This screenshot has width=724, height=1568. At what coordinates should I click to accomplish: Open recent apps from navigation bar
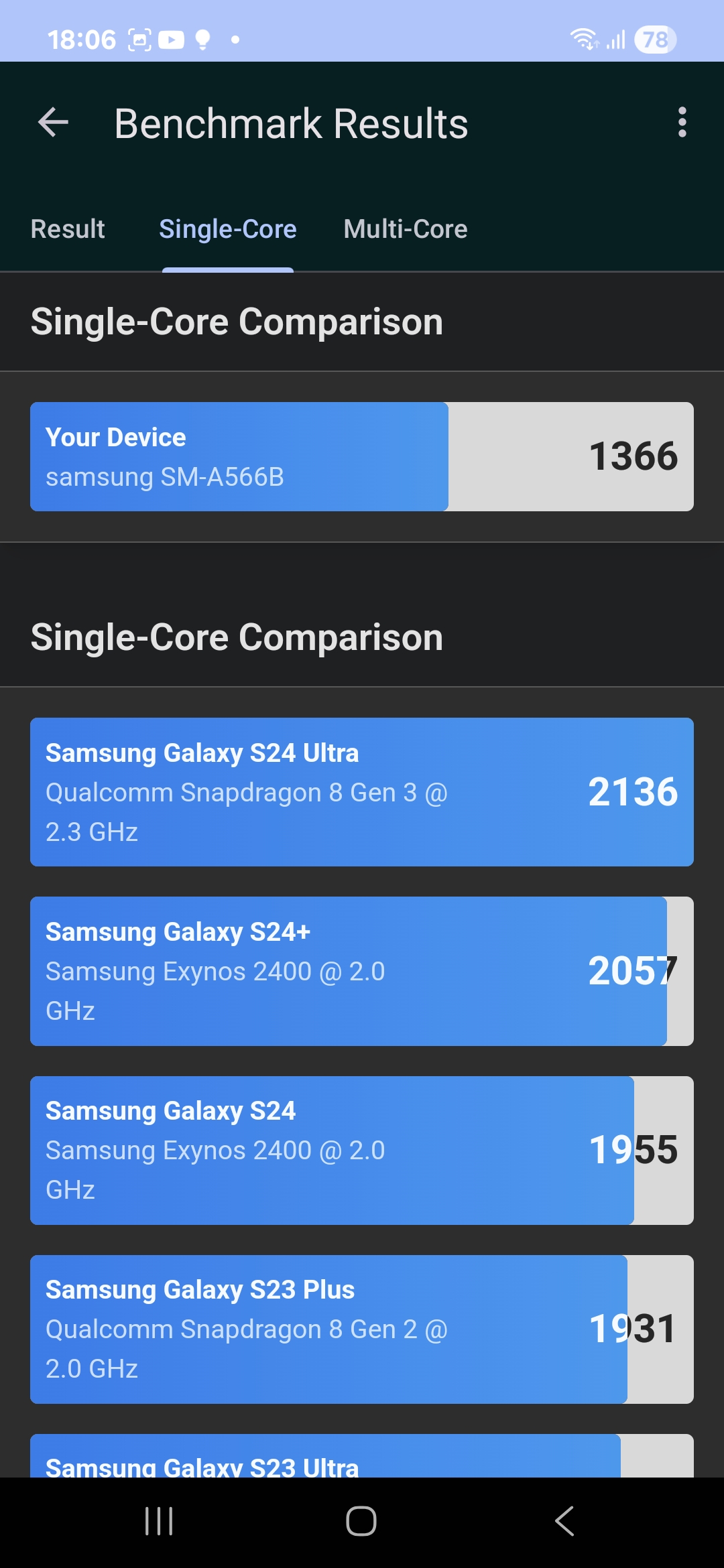[x=159, y=1520]
